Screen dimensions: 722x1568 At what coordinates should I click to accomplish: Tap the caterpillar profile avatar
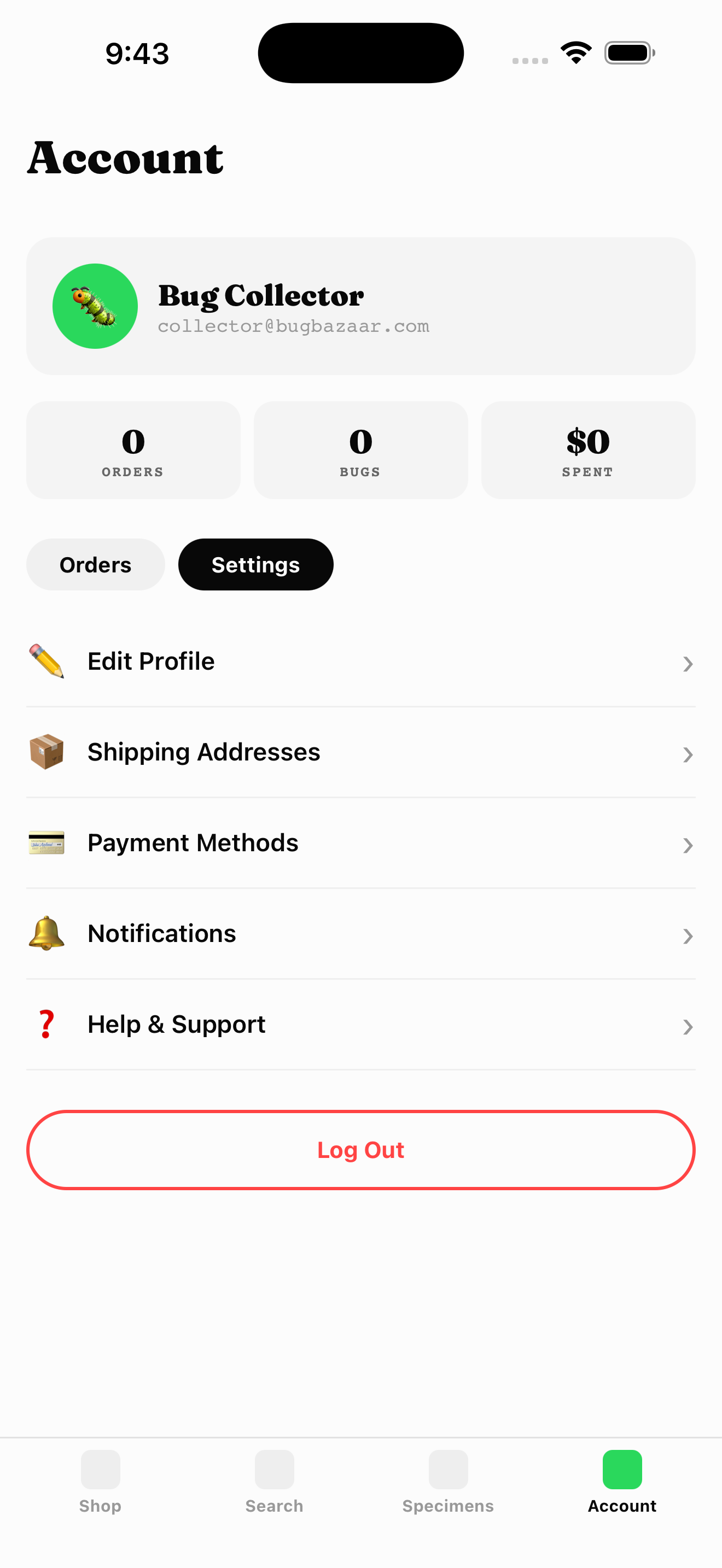coord(95,306)
